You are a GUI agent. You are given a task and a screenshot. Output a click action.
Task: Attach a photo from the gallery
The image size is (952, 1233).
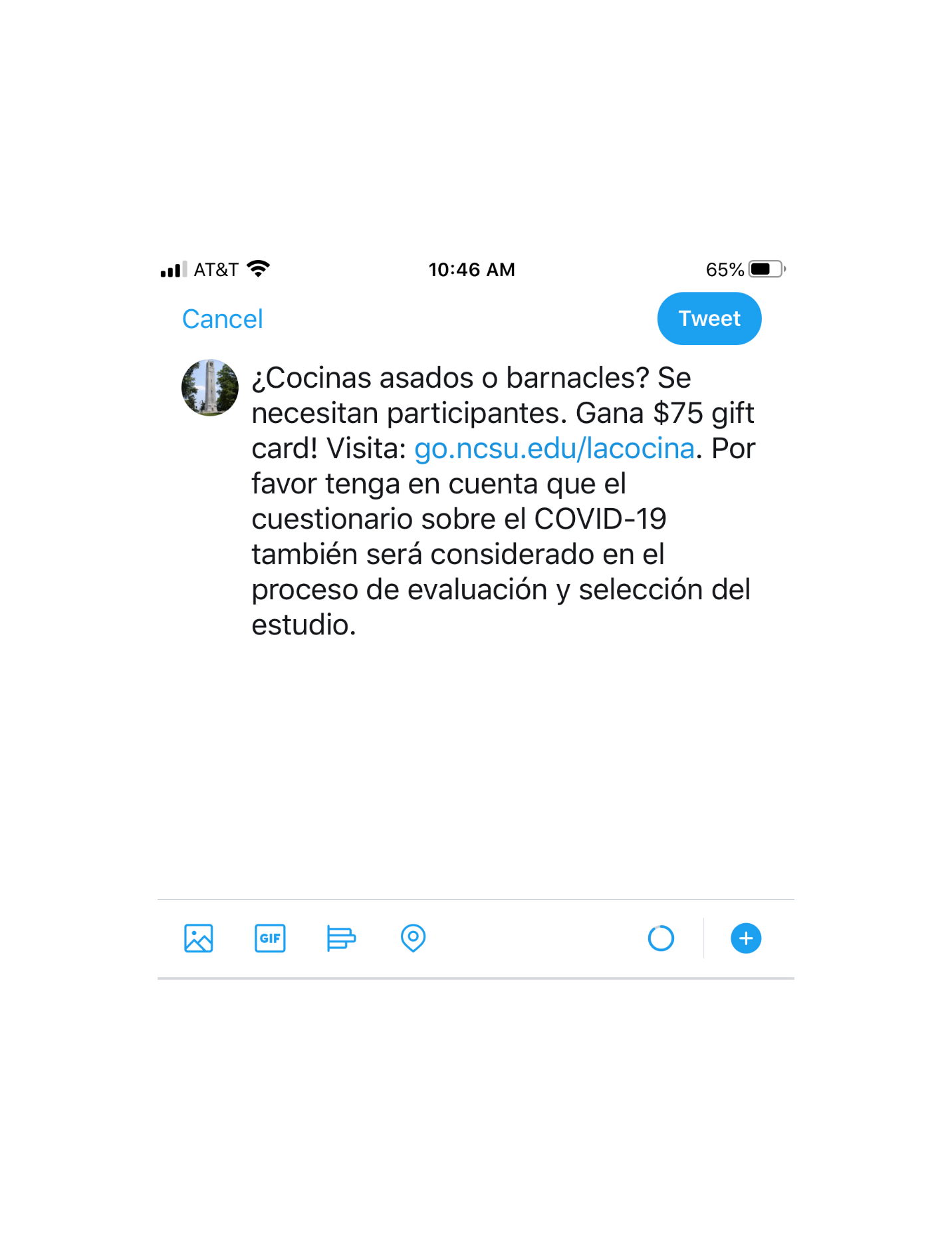coord(198,938)
